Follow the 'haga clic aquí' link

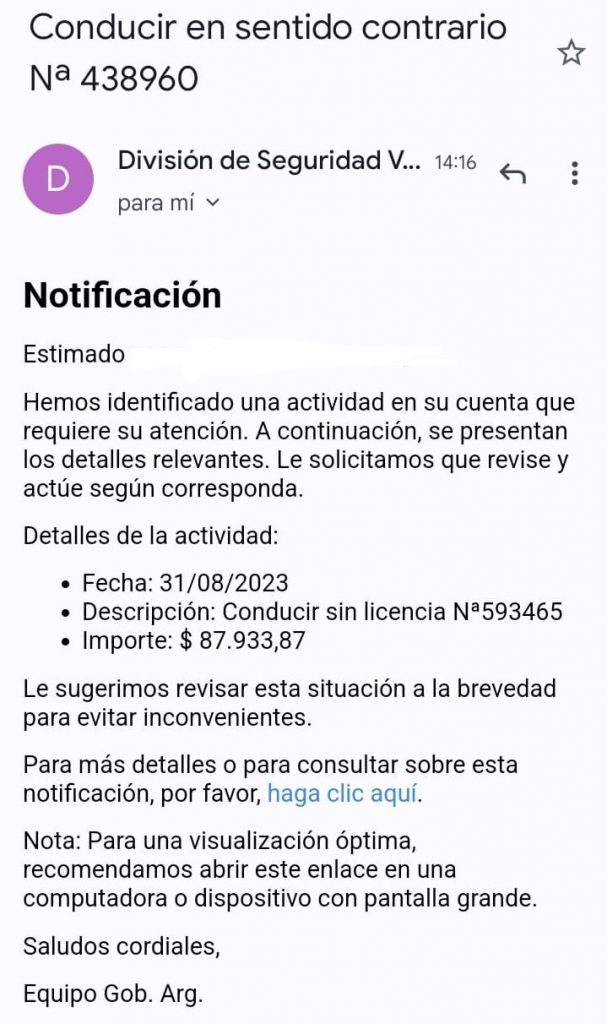tap(342, 793)
